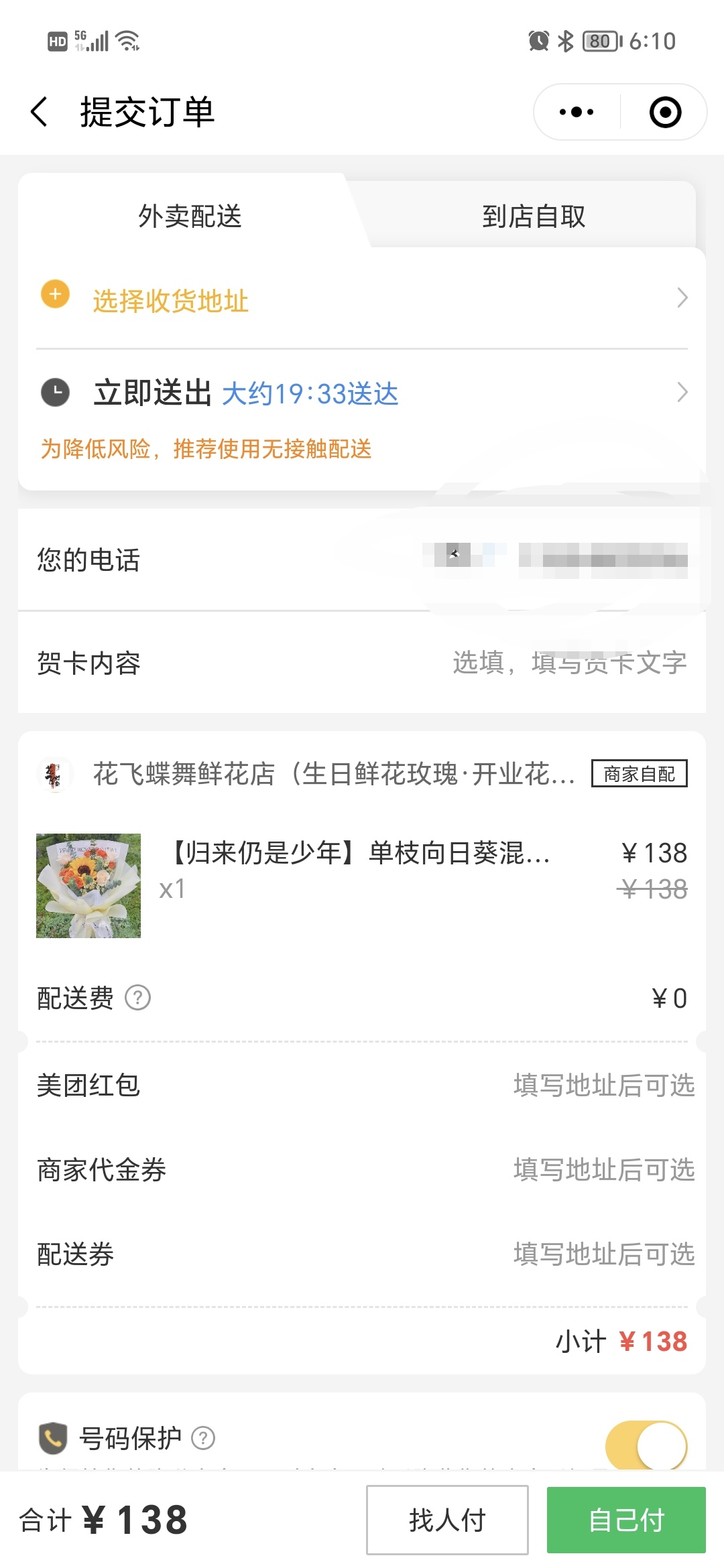Close the mini-program with the circle button
This screenshot has width=724, height=1568.
[x=665, y=112]
